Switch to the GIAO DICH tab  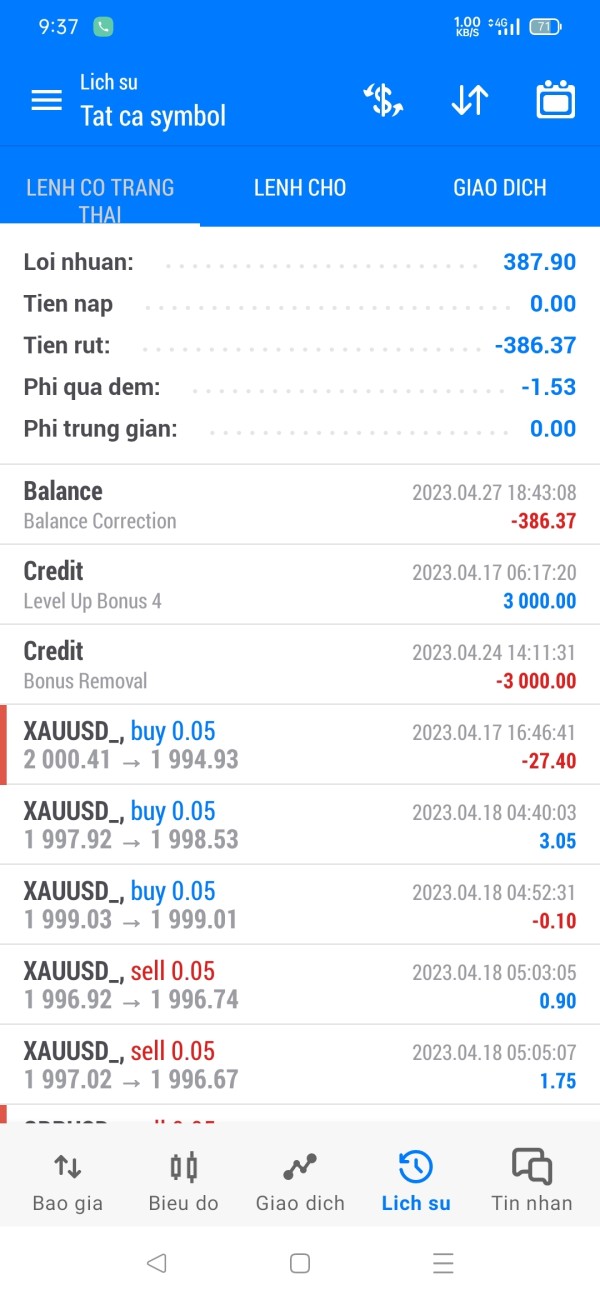[499, 188]
